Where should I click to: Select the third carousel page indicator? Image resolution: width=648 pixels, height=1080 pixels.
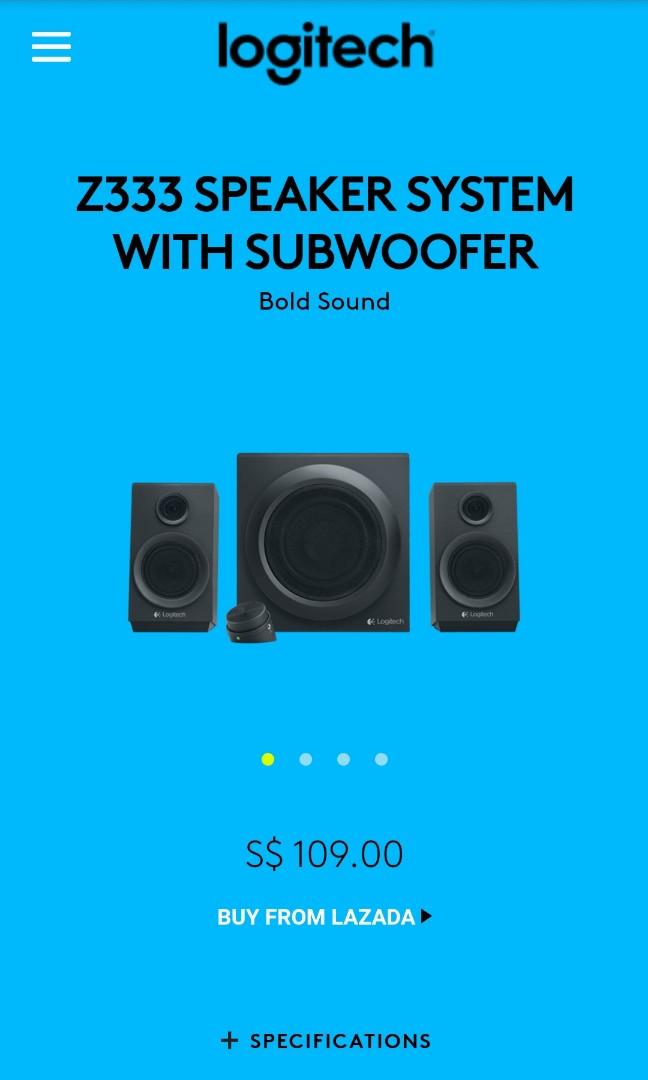(x=344, y=760)
